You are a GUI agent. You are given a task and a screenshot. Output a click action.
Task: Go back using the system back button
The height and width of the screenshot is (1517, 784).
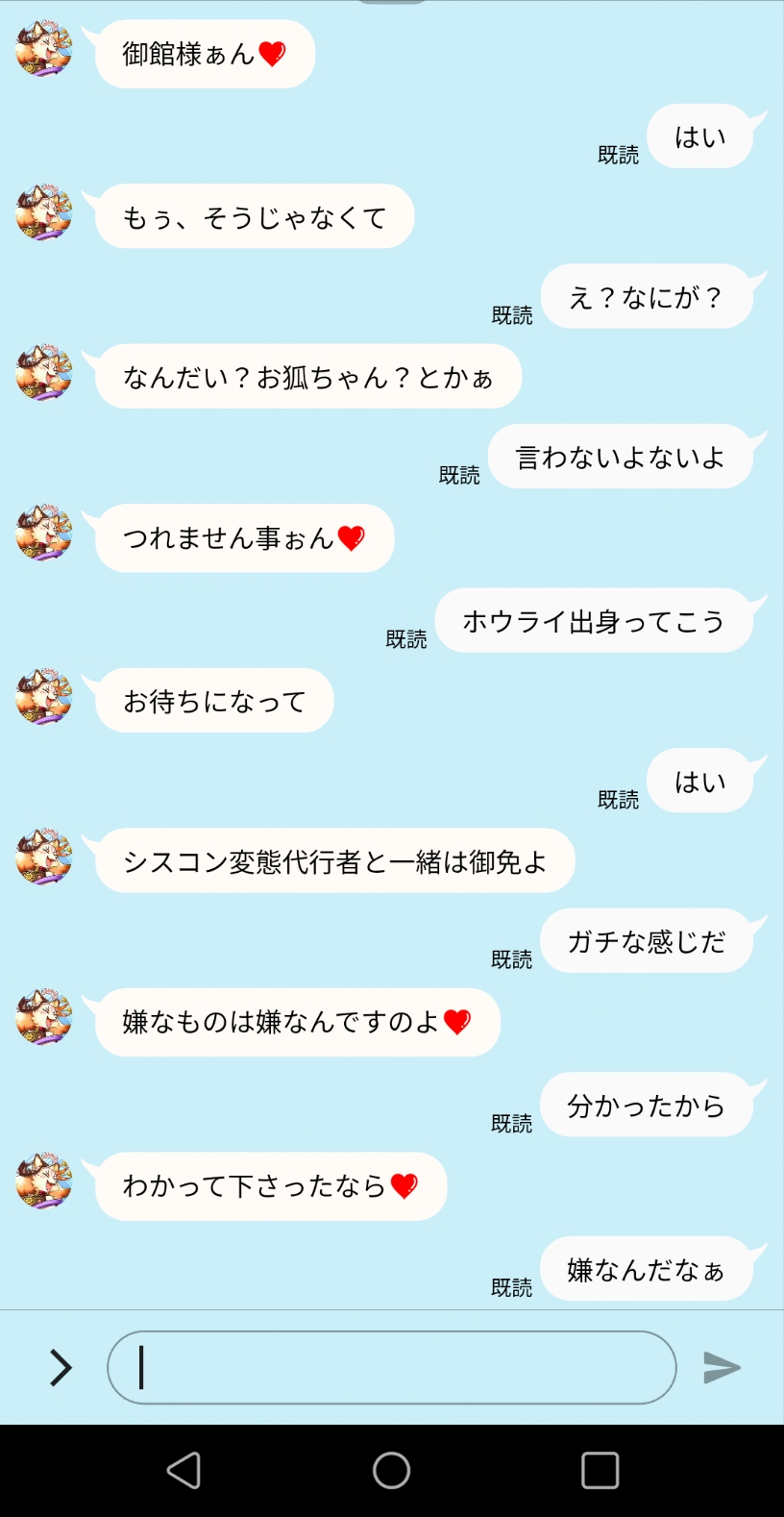184,1470
